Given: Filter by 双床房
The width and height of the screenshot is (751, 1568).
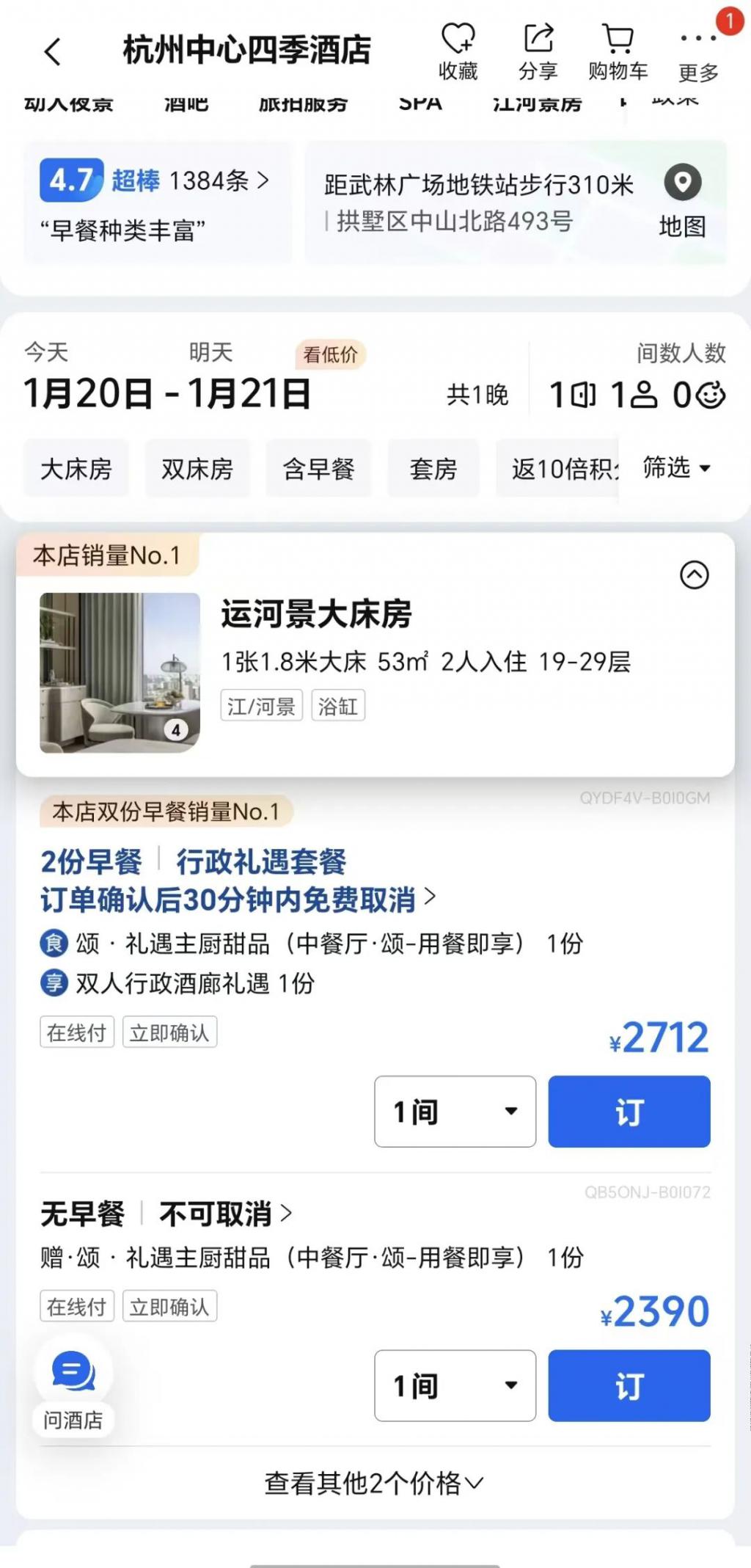Looking at the screenshot, I should click(x=197, y=469).
